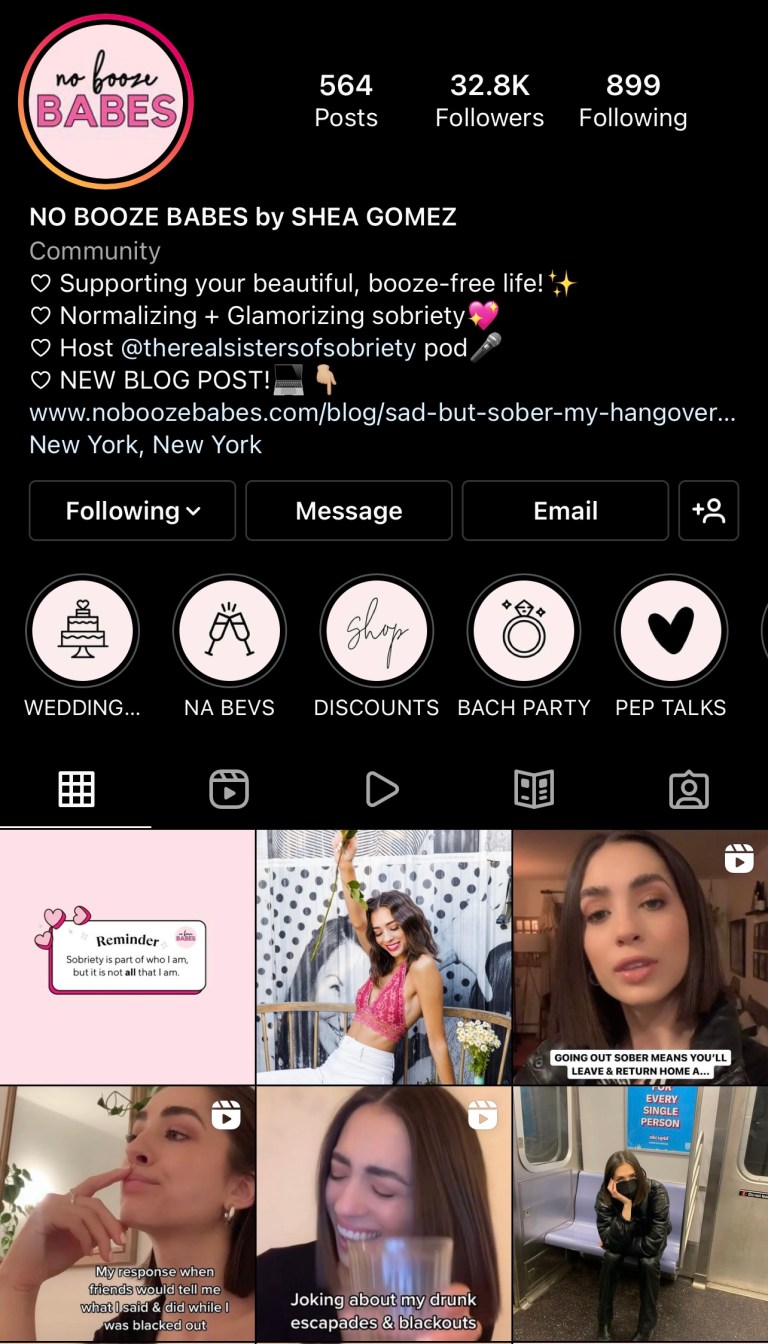Open the WEDDING story highlight
This screenshot has height=1344, width=768.
point(83,630)
